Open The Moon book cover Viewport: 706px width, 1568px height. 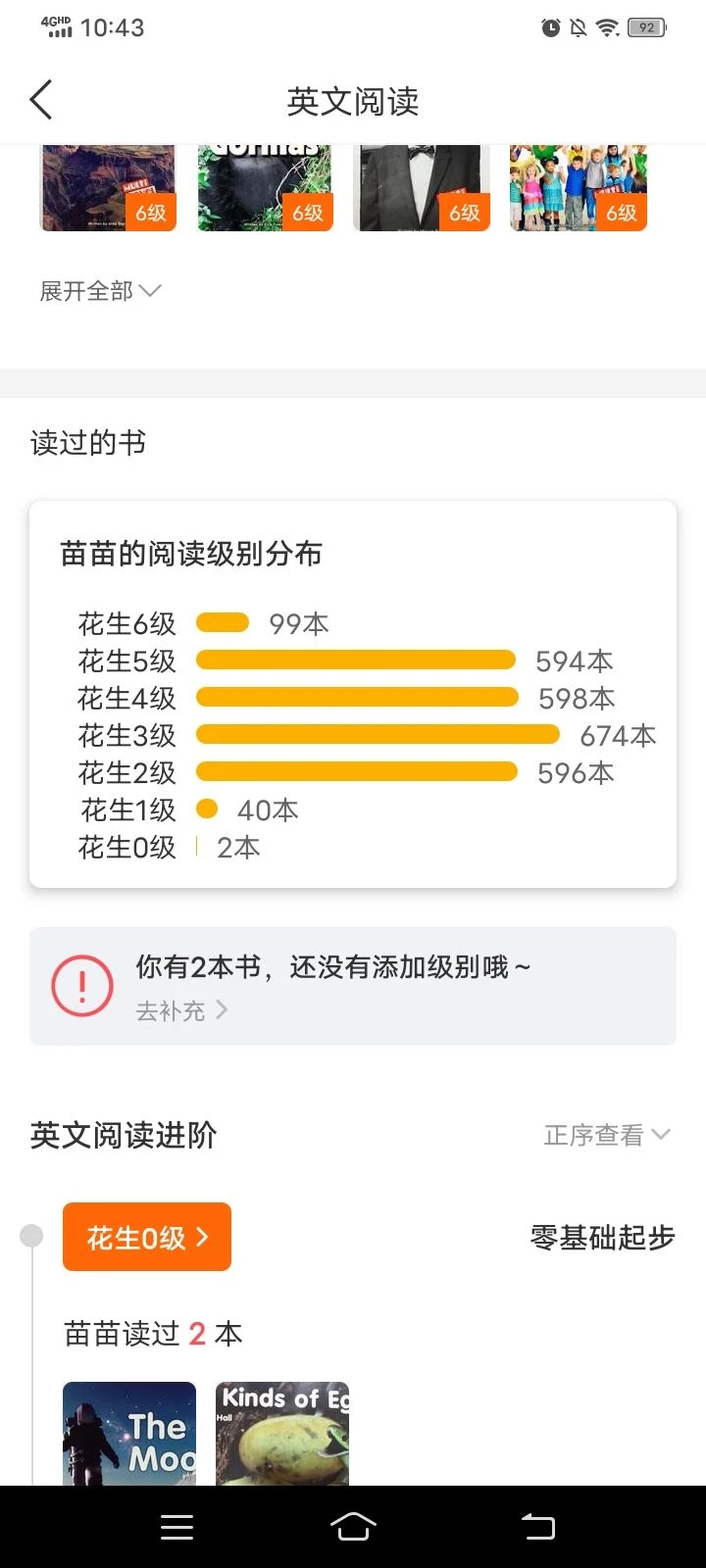pyautogui.click(x=129, y=1433)
